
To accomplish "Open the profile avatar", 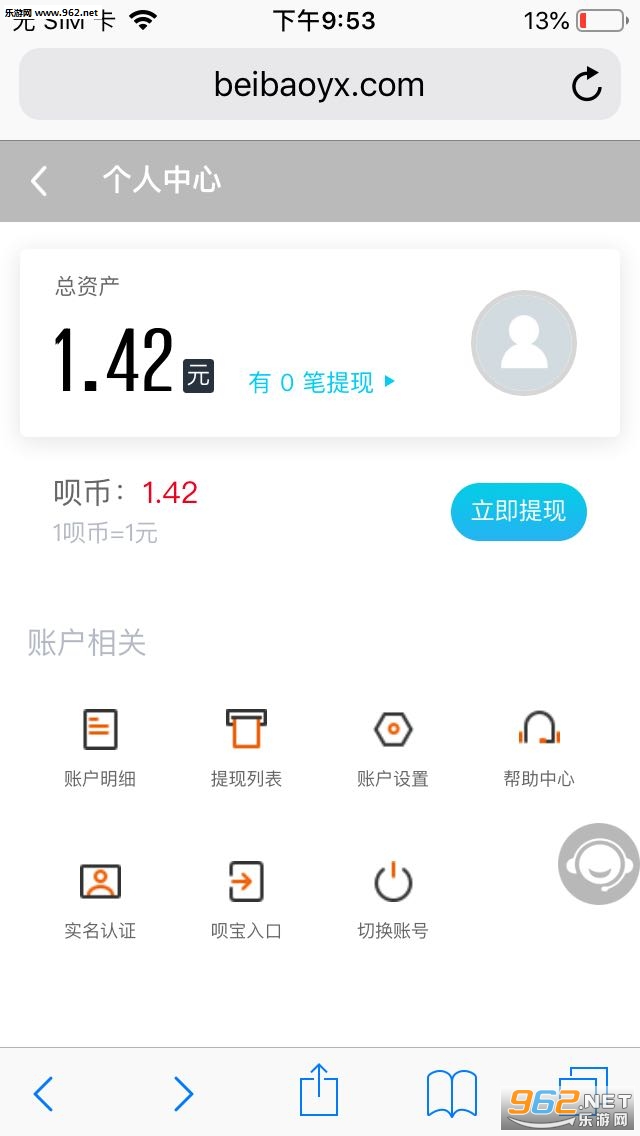I will (x=523, y=343).
